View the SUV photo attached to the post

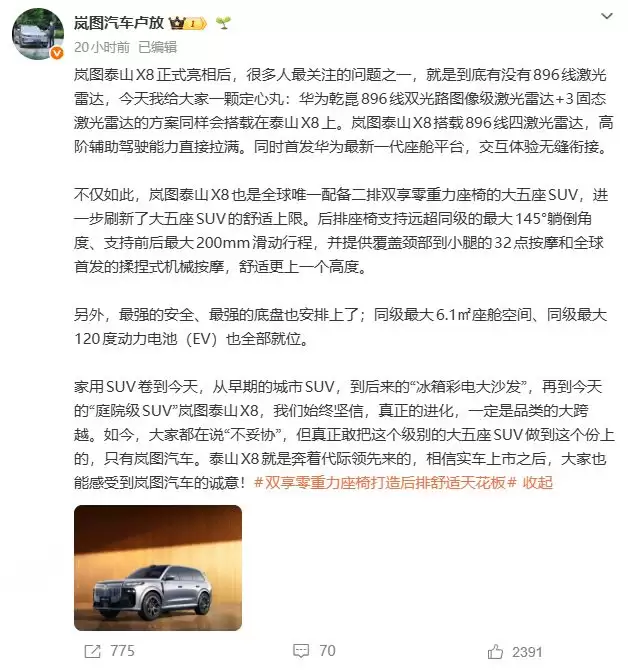pyautogui.click(x=158, y=563)
